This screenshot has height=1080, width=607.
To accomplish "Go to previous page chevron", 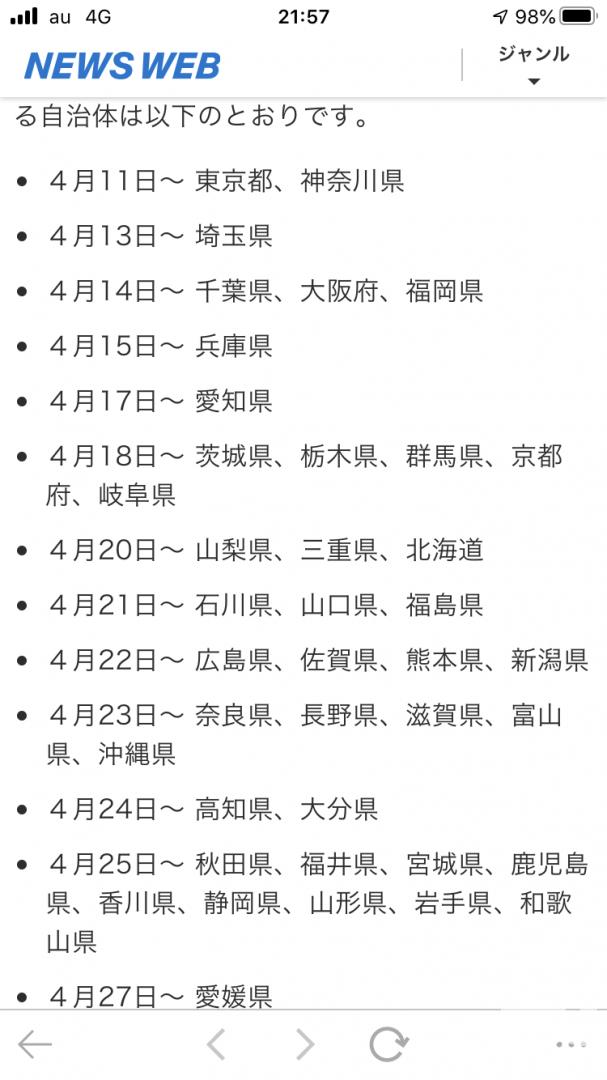I will pyautogui.click(x=216, y=1045).
